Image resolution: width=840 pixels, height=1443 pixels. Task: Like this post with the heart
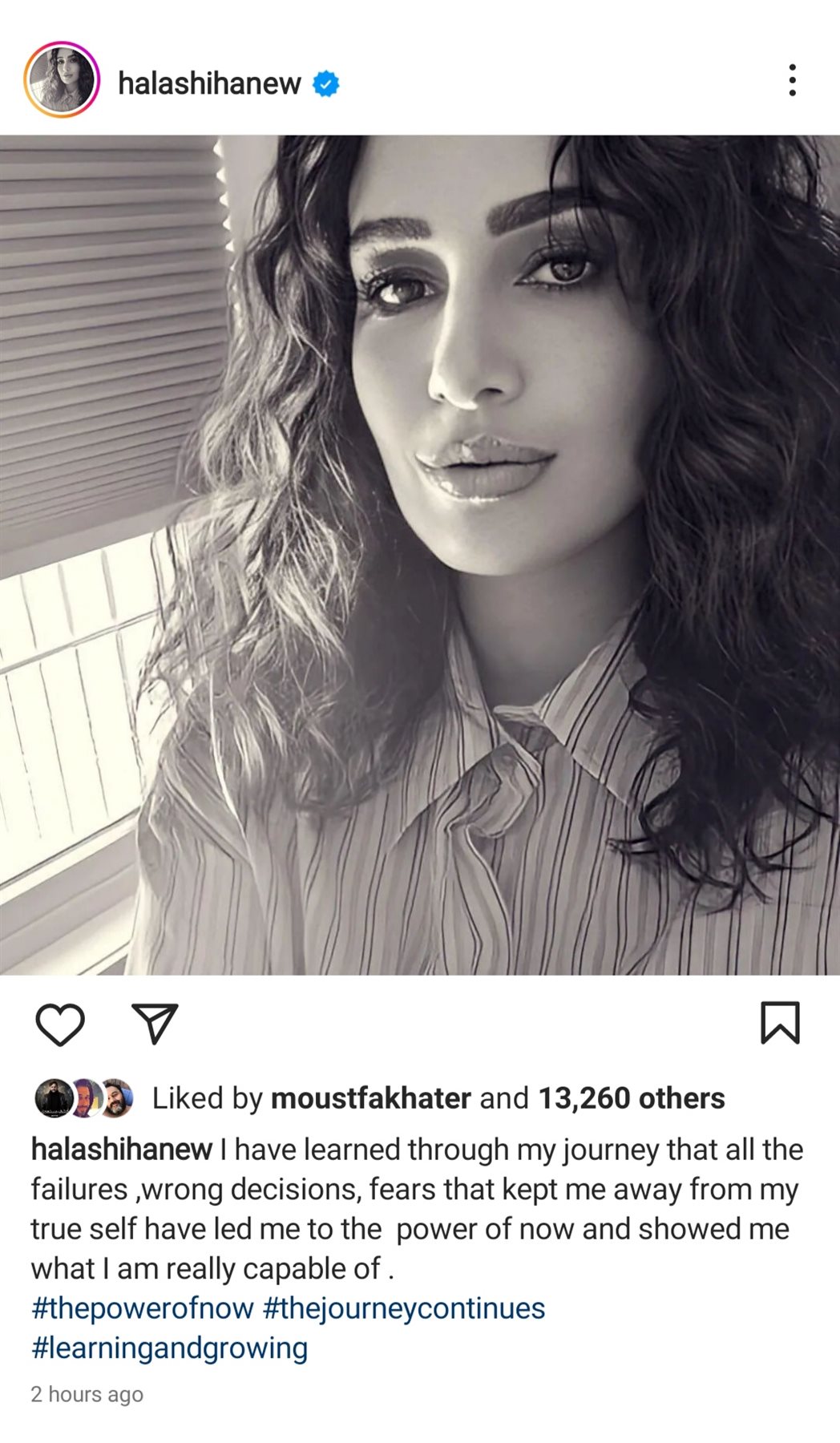(x=60, y=1024)
